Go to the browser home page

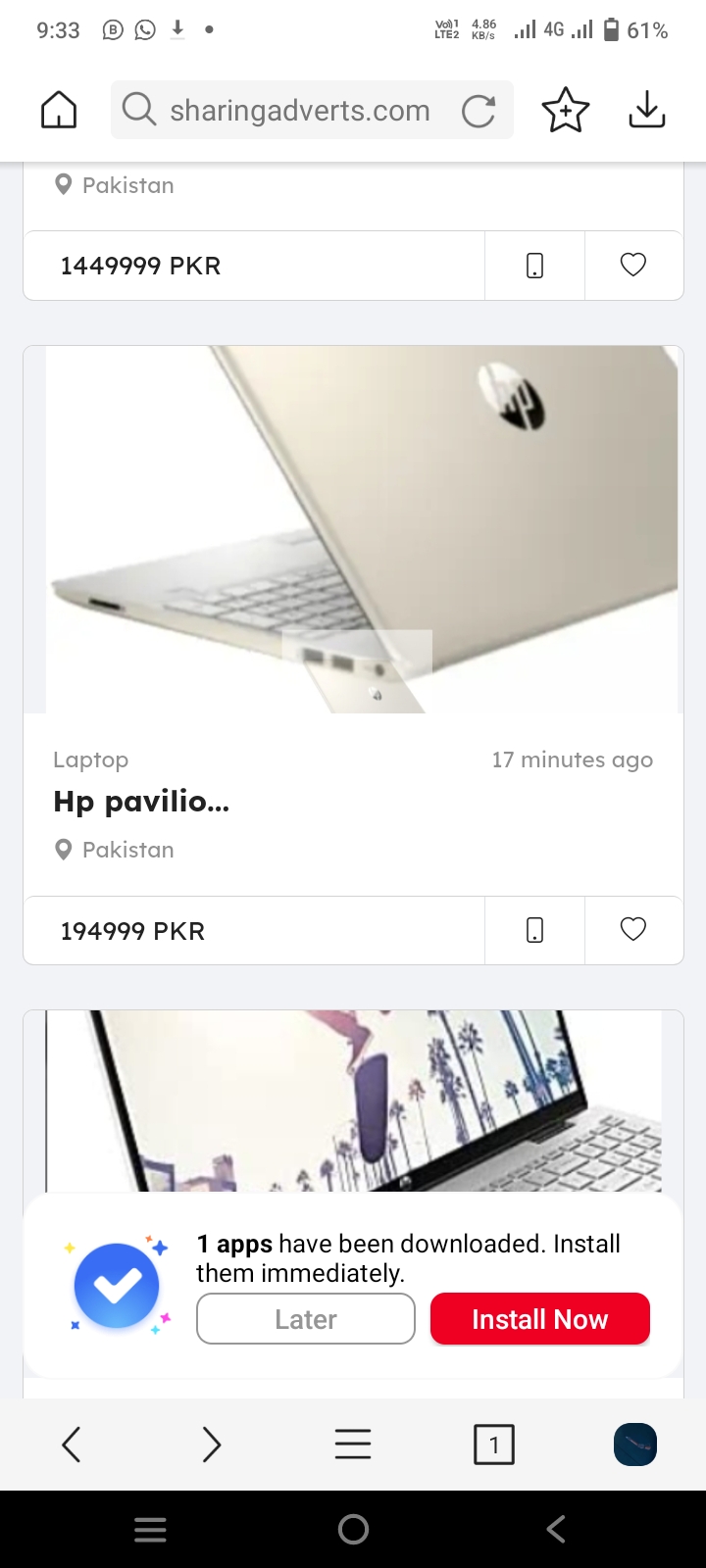click(x=59, y=110)
